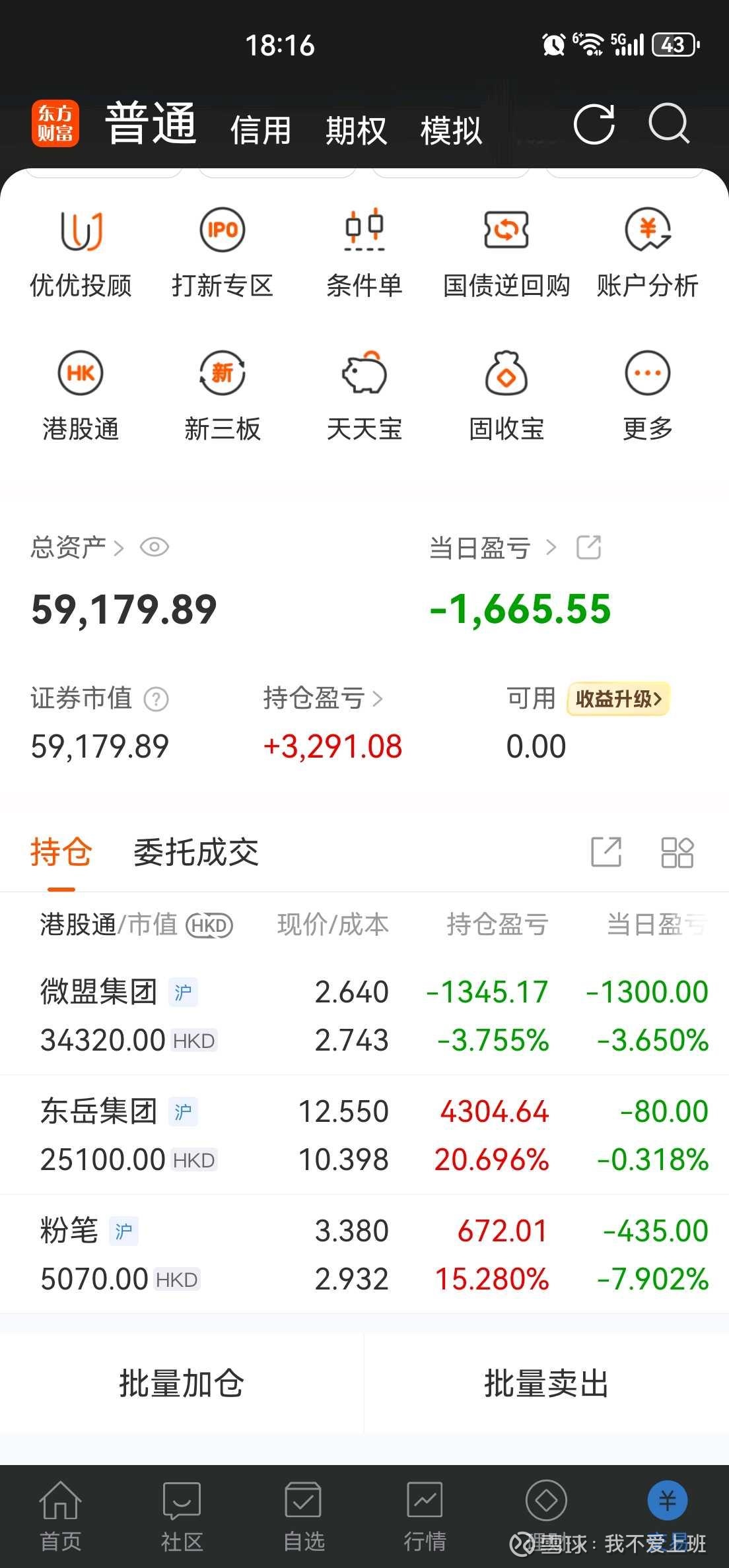The width and height of the screenshot is (729, 1568).
Task: Open the search magnifier icon
Action: (668, 123)
